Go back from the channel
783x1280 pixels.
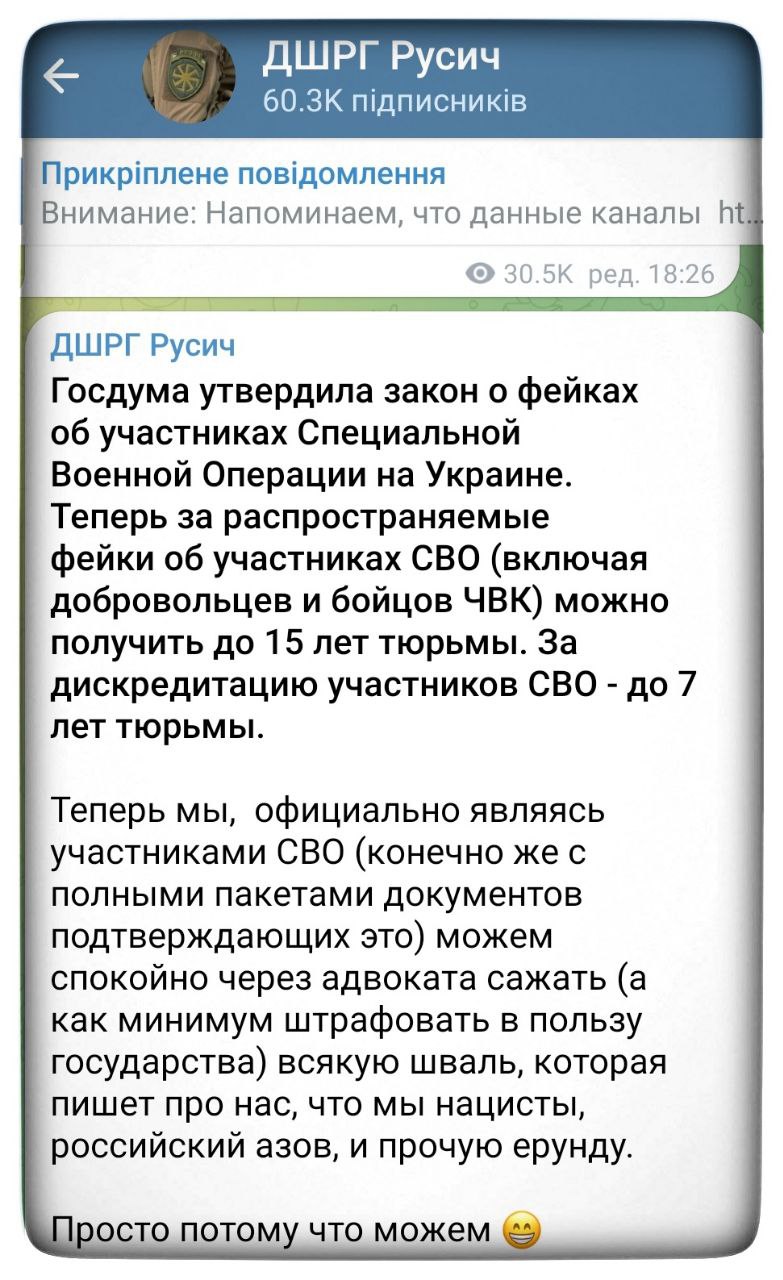[62, 76]
